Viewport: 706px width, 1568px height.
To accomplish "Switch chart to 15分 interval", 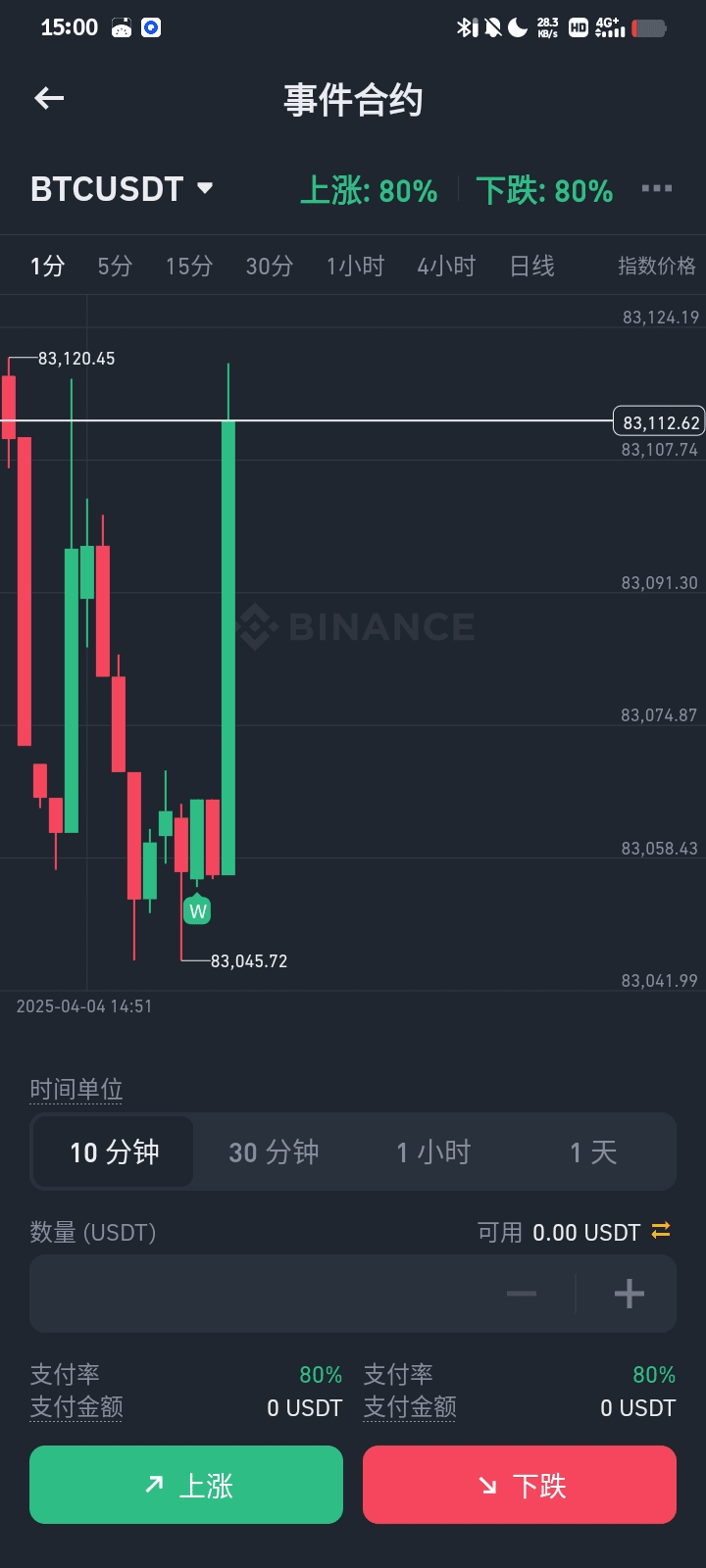I will pos(189,267).
